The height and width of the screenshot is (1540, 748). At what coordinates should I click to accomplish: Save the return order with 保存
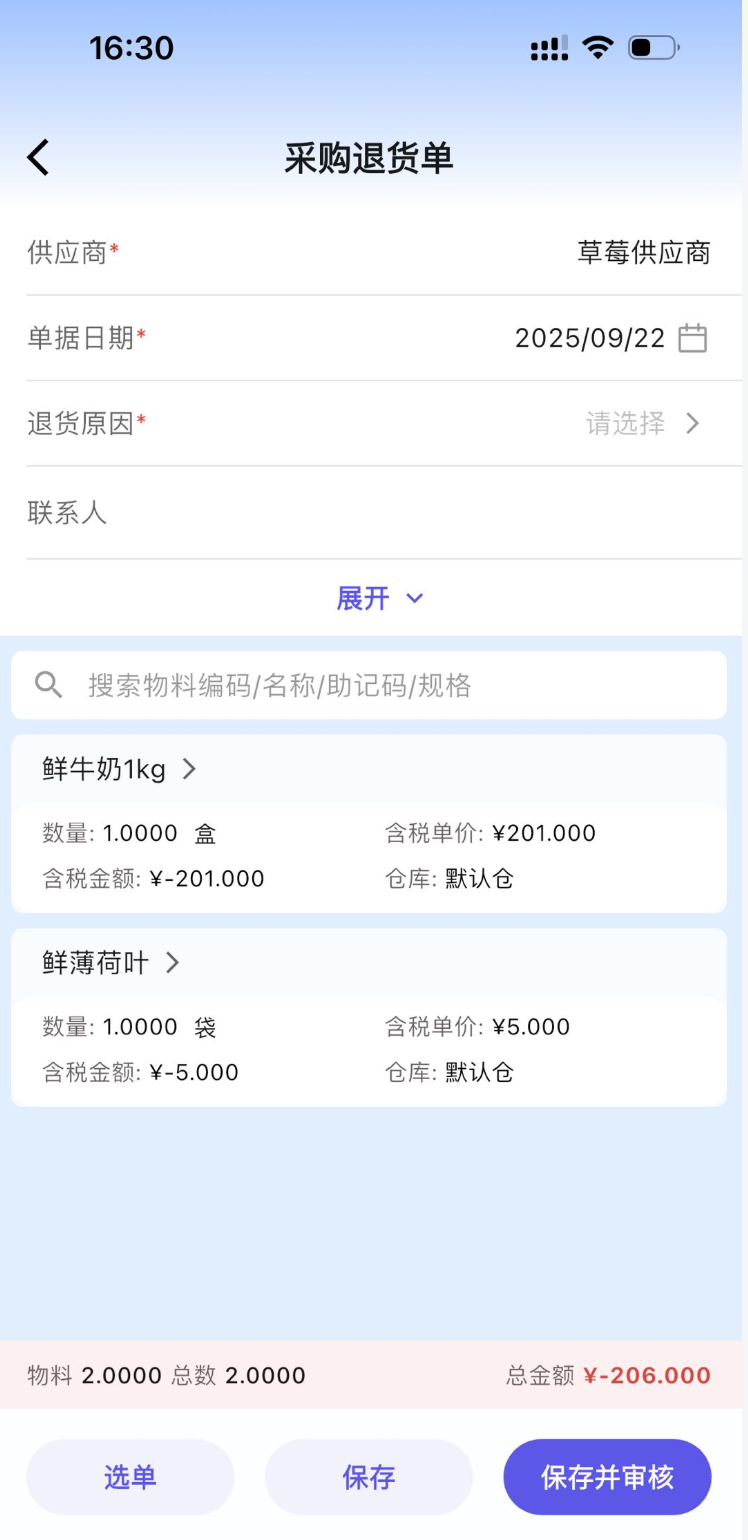coord(369,1477)
